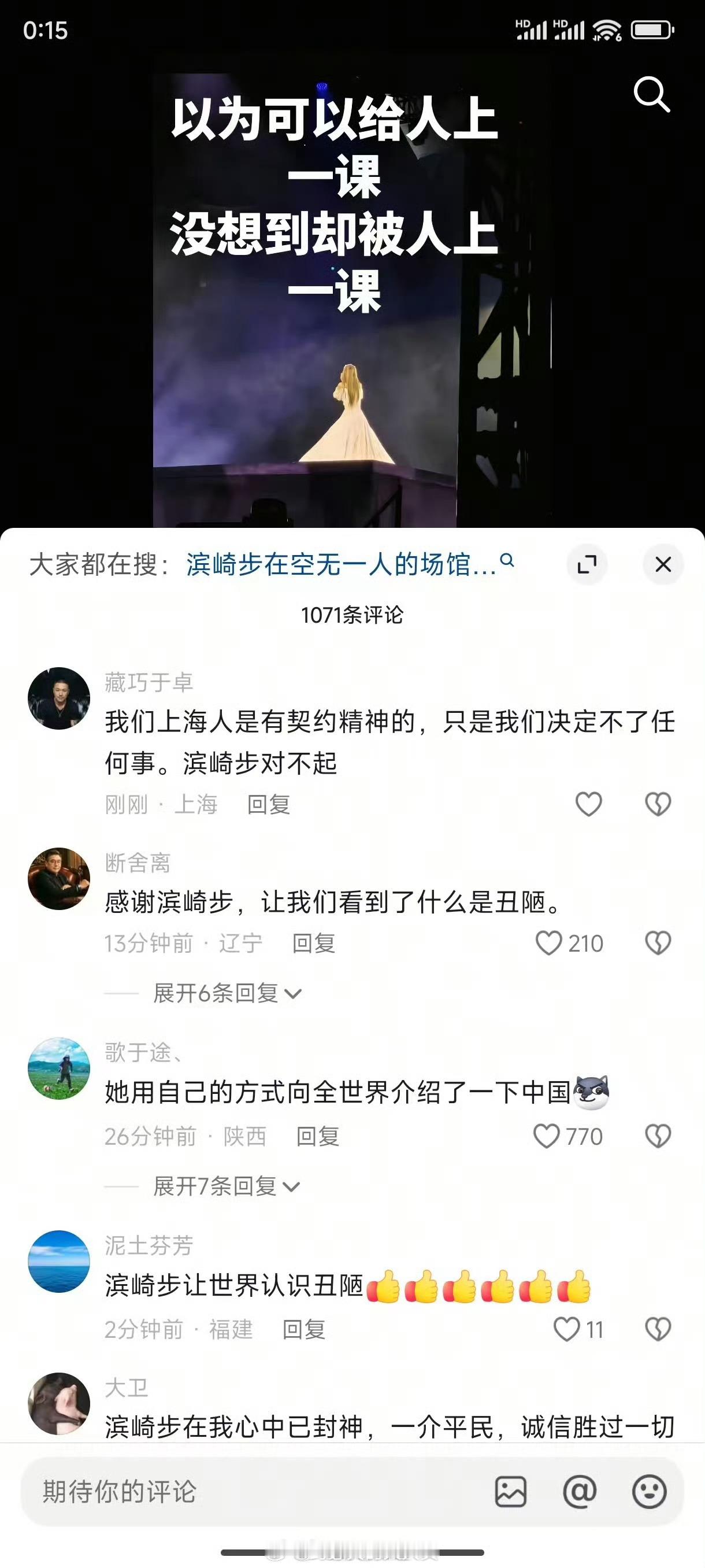Tap the small search icon beside trending text
This screenshot has height=1568, width=705.
(x=506, y=563)
